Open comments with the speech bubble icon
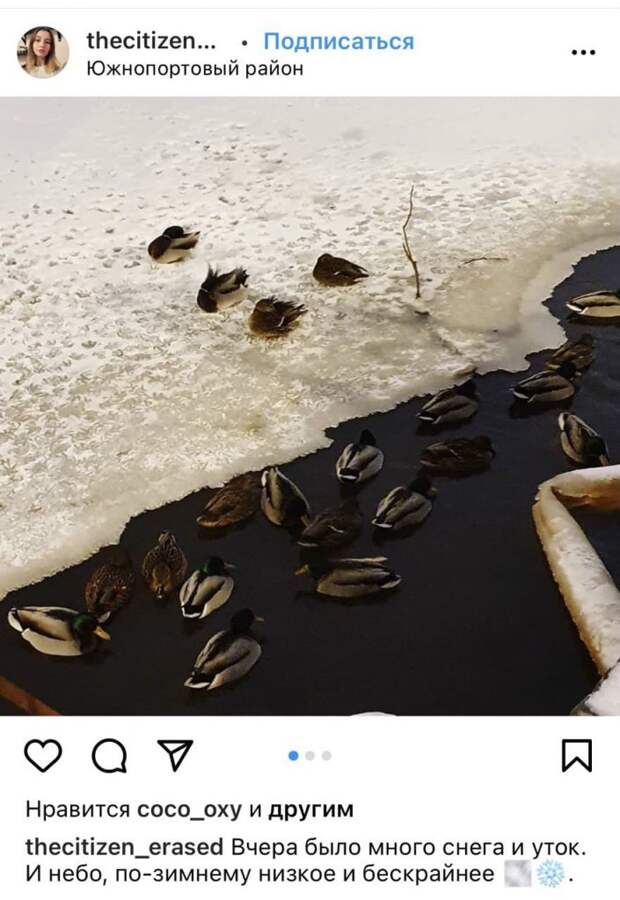The height and width of the screenshot is (900, 620). (109, 756)
